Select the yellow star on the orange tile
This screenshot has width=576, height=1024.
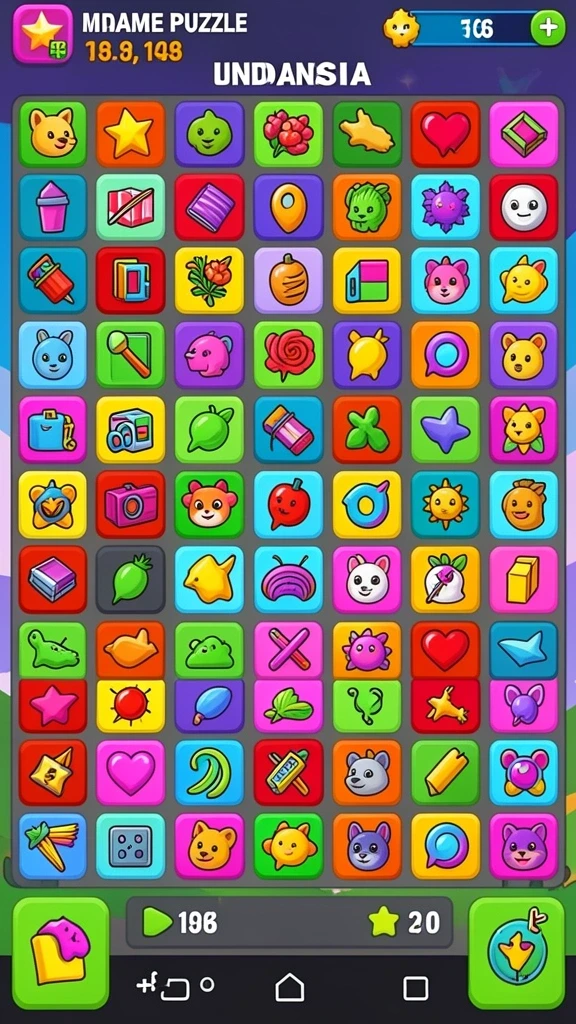[131, 133]
